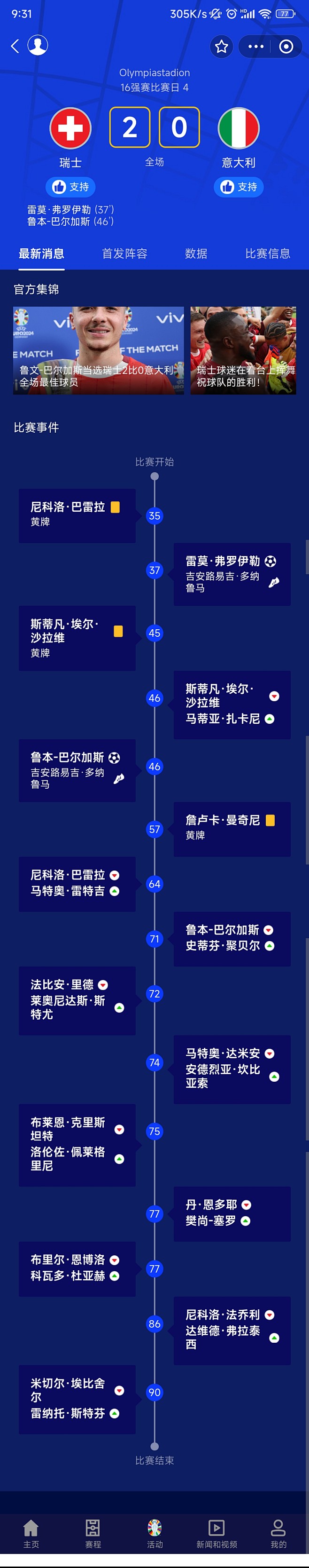
Task: Switch to 新闻和视频
Action: pos(216,1533)
